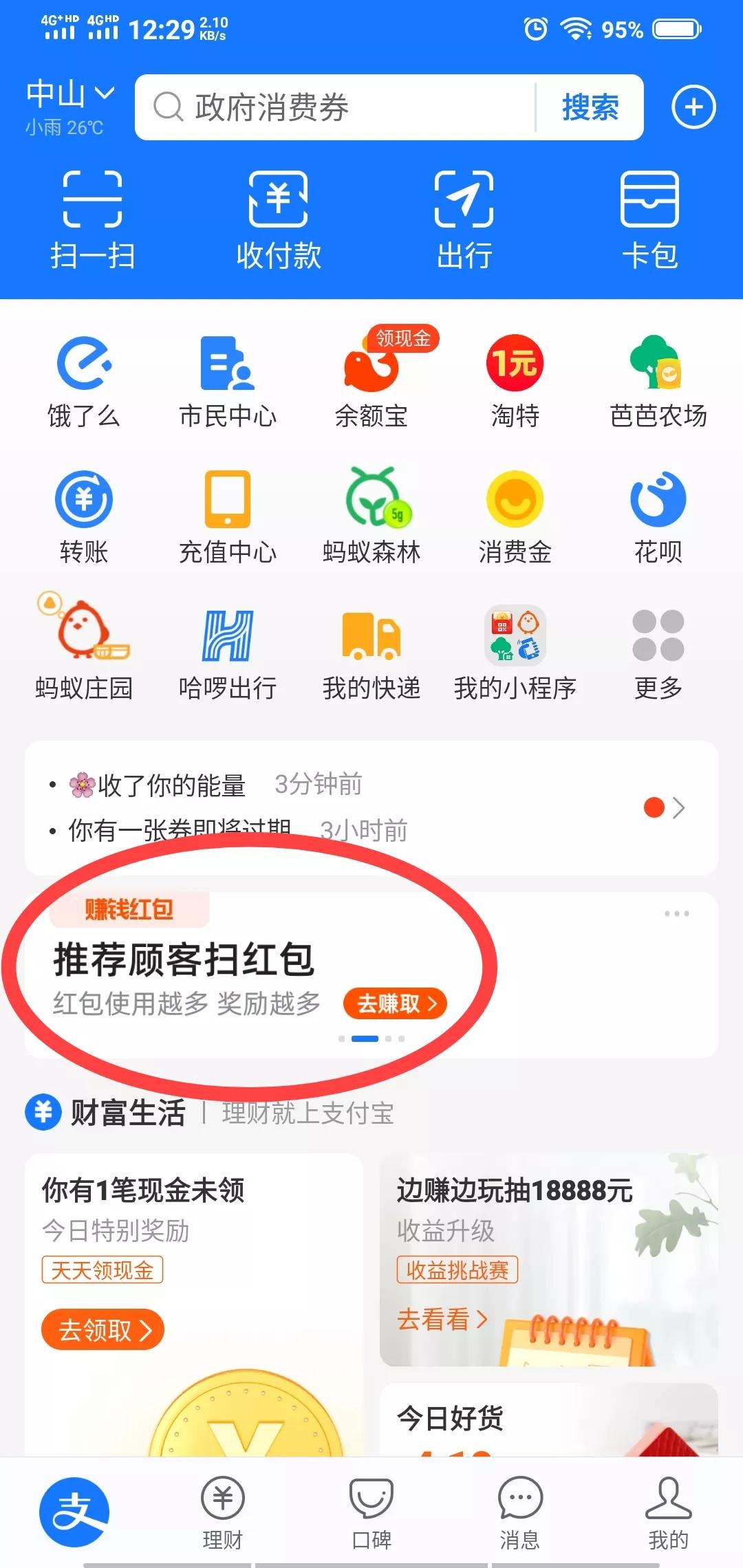Viewport: 743px width, 1568px height.
Task: Tap the plus icon beside search
Action: coord(694,107)
